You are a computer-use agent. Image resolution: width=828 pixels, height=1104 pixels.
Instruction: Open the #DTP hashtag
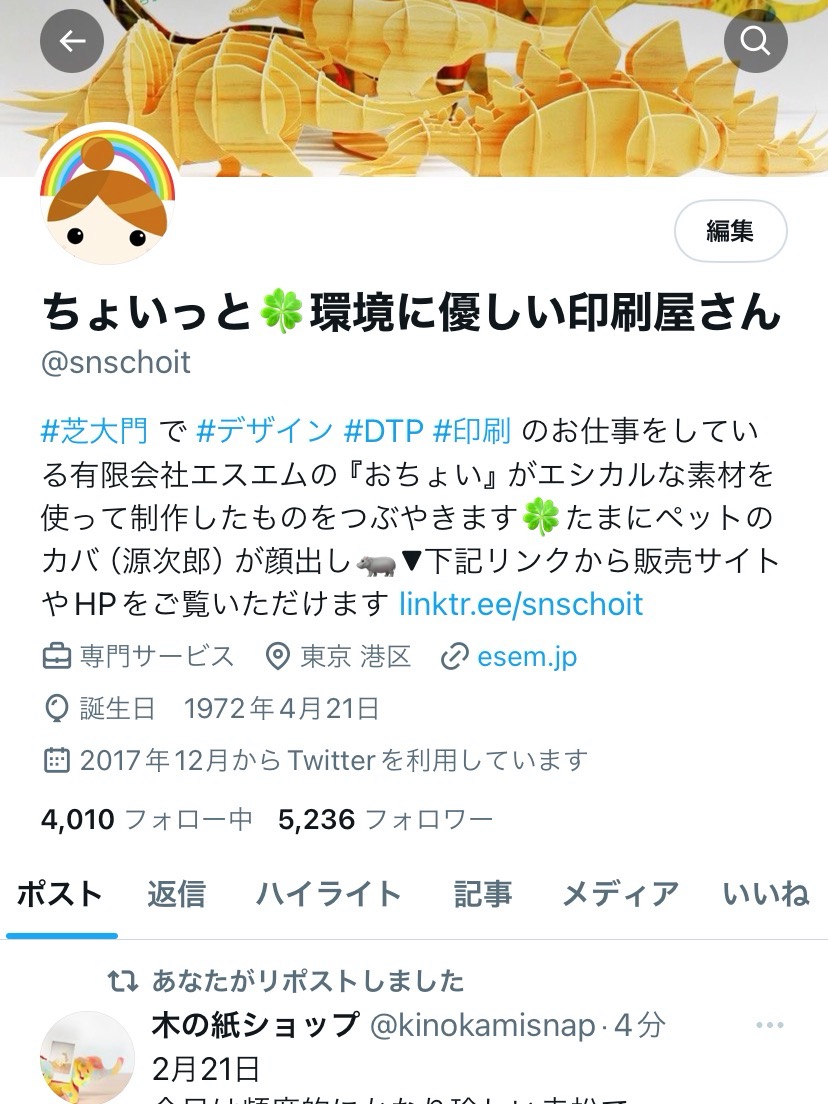click(383, 431)
